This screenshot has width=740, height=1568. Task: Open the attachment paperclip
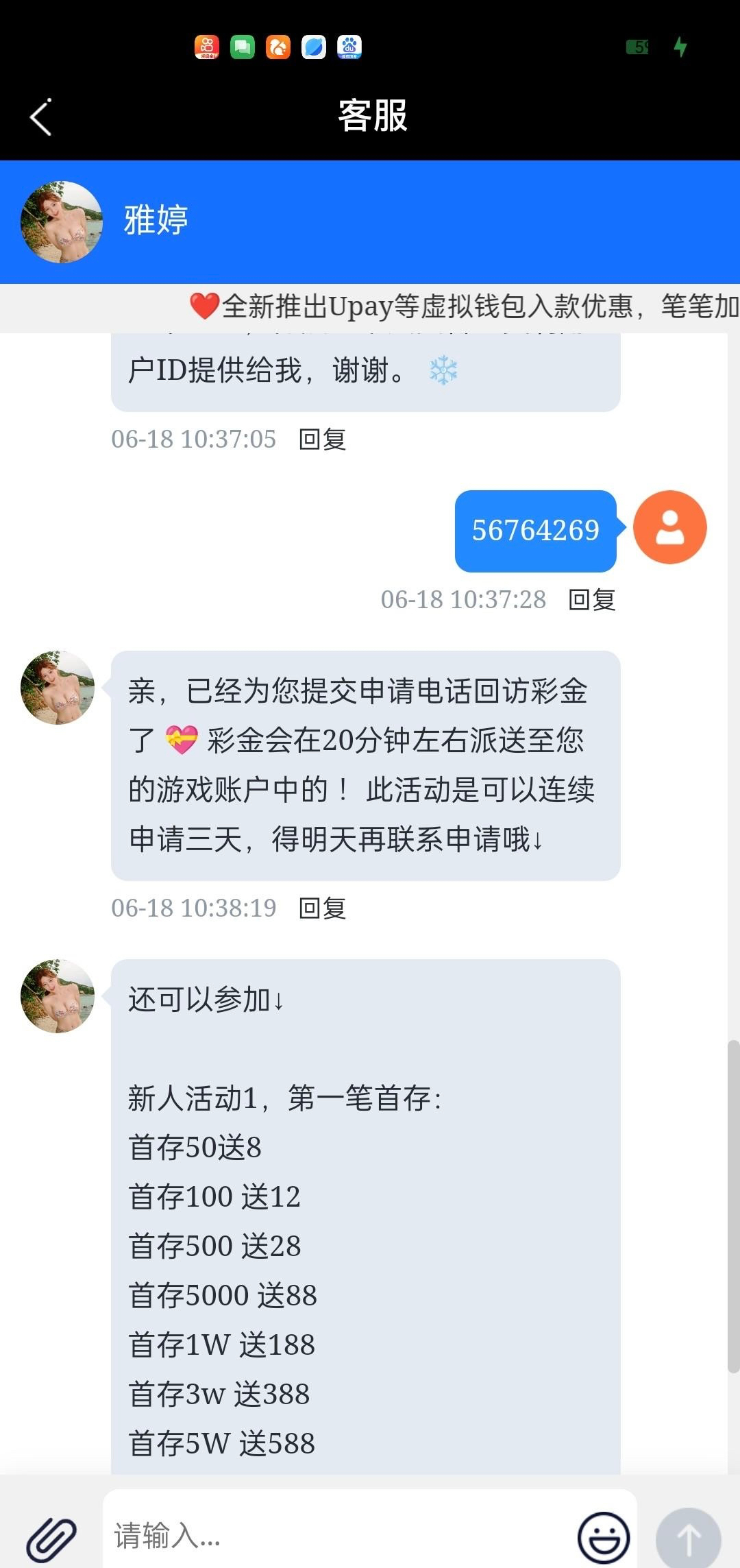(51, 1538)
